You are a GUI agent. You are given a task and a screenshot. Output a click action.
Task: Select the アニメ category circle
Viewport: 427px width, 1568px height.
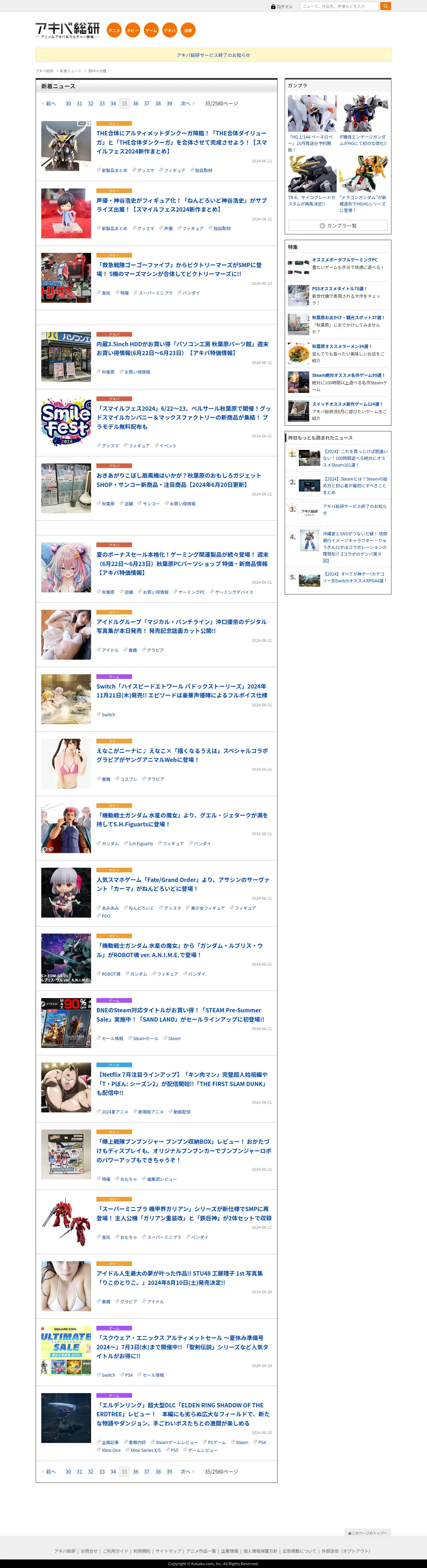[x=114, y=30]
